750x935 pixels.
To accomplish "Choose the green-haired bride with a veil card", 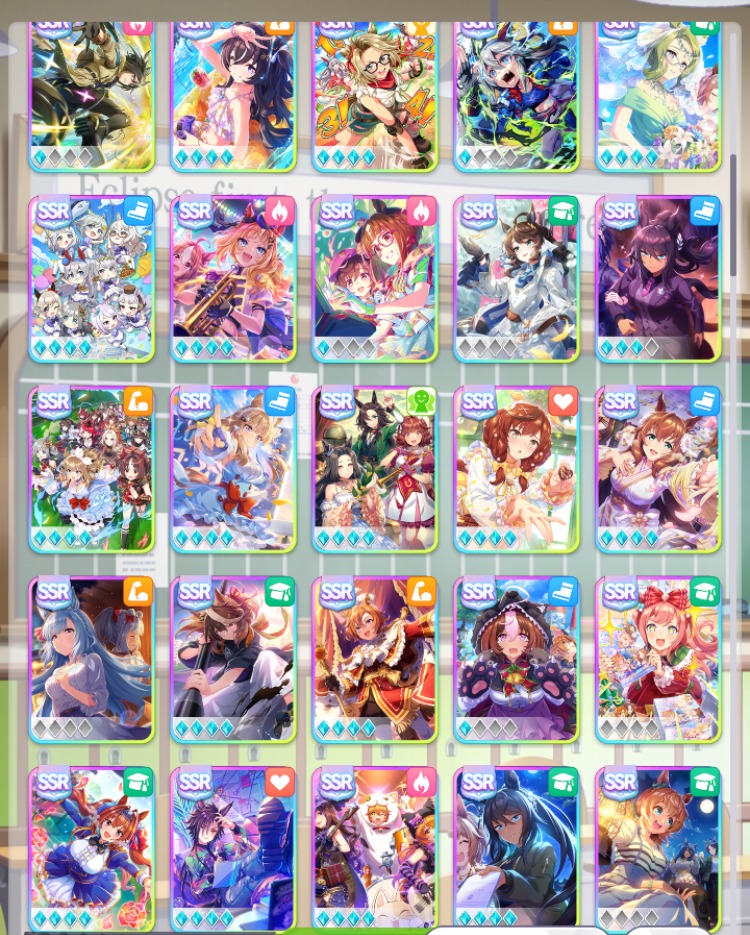I will [658, 97].
